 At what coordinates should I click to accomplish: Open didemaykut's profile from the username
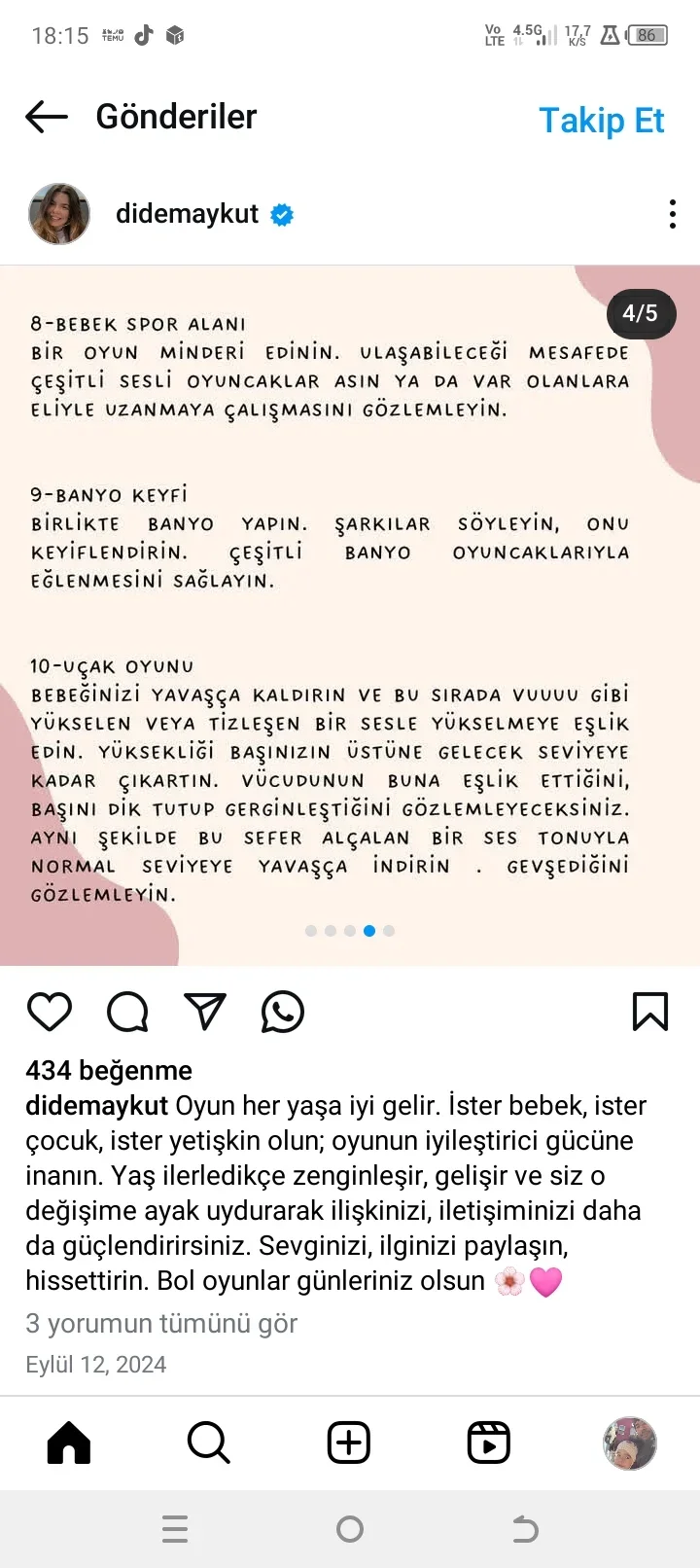click(187, 214)
